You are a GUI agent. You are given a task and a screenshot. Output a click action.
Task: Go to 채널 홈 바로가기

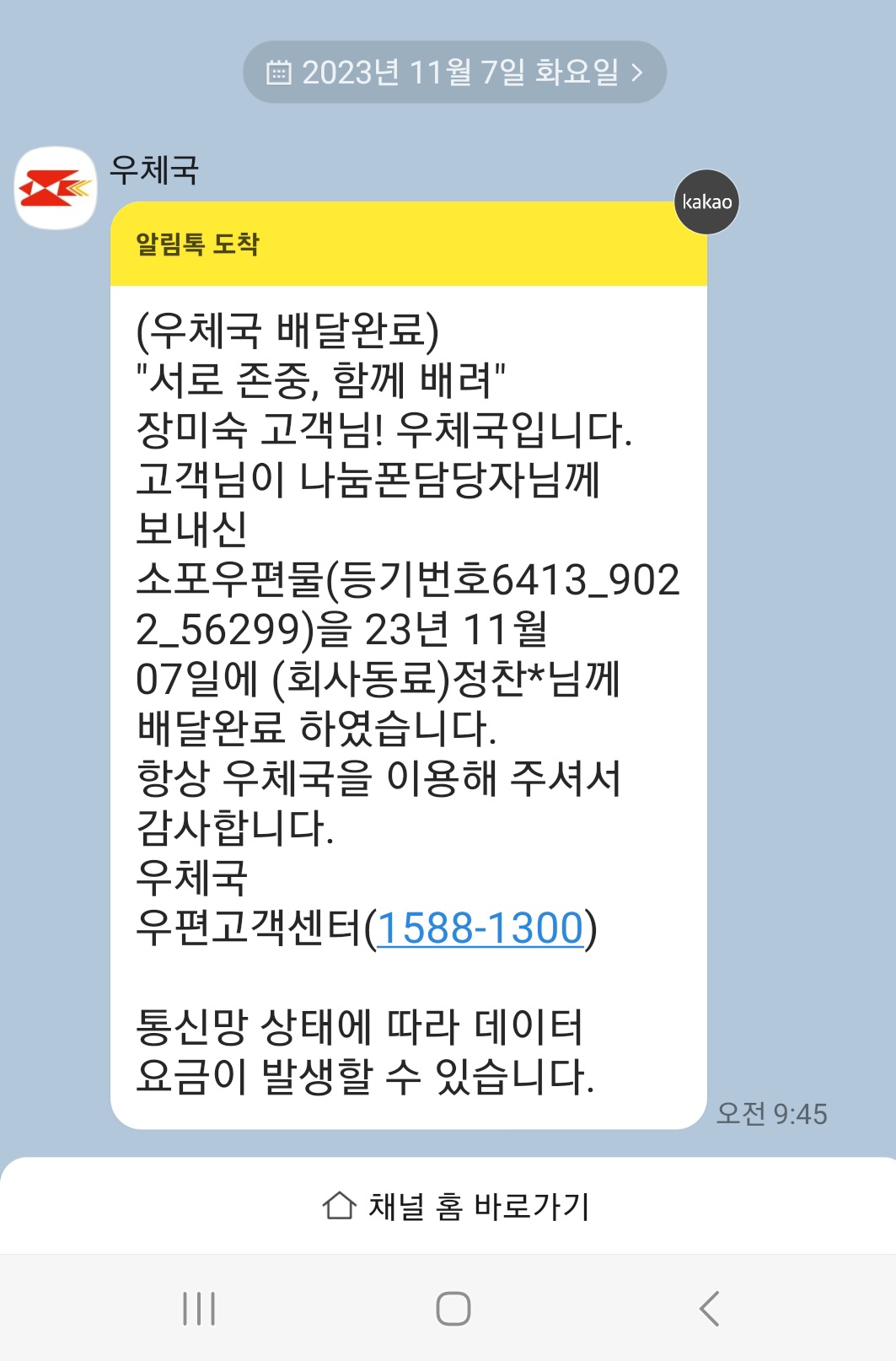[x=455, y=1207]
